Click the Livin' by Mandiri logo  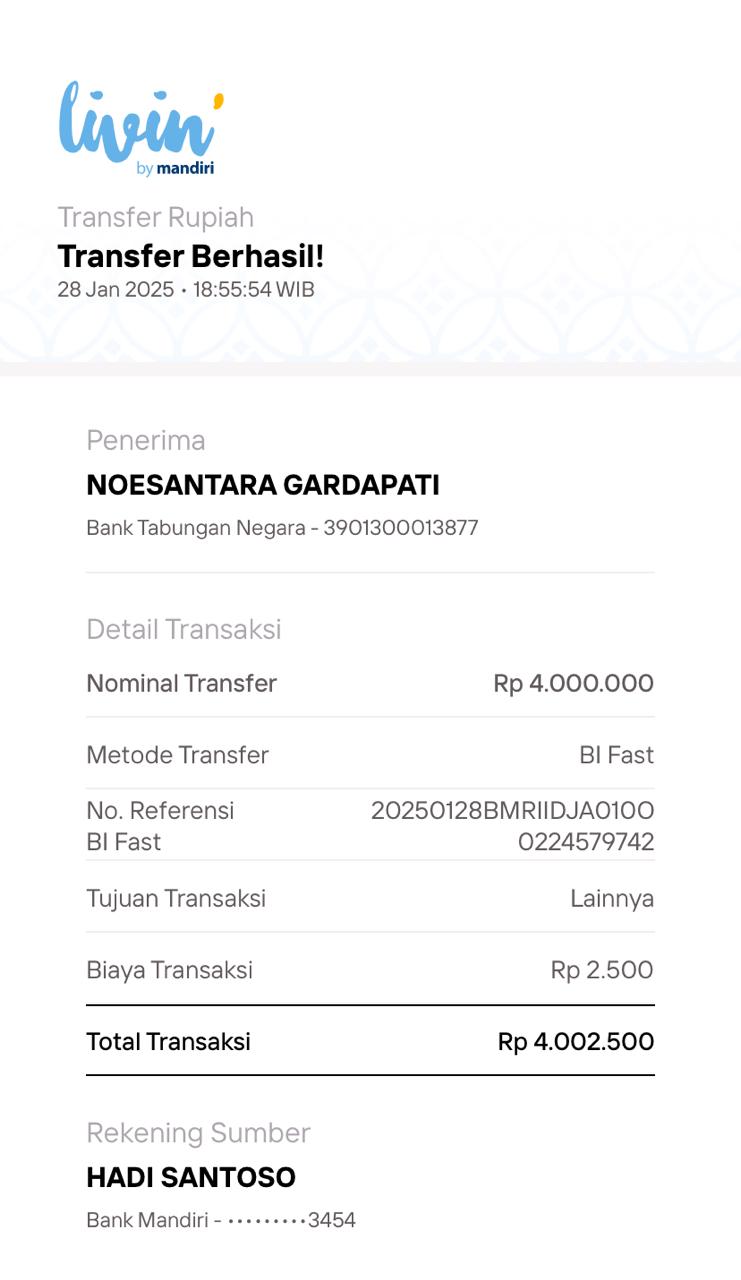[x=135, y=125]
